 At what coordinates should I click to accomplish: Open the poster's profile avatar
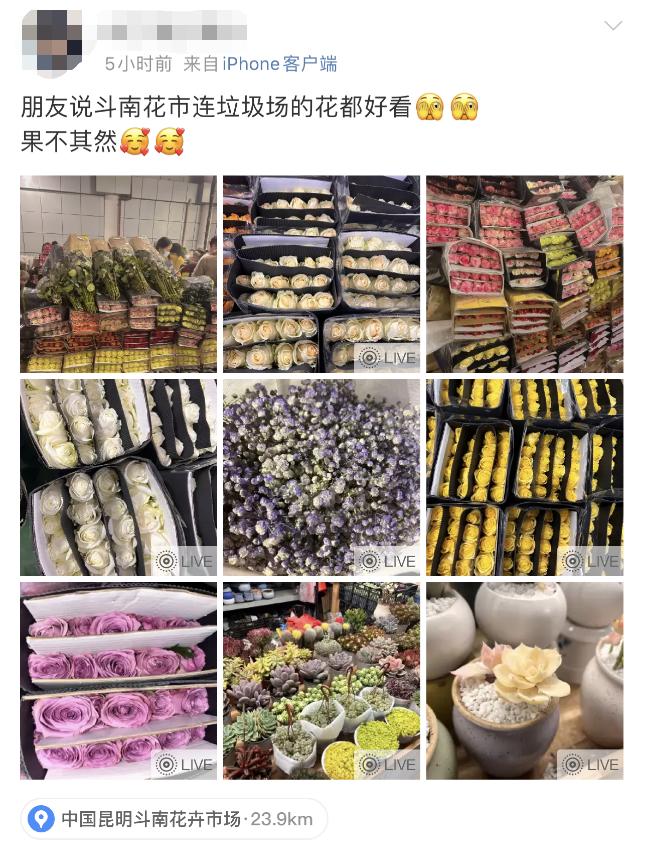coord(51,42)
